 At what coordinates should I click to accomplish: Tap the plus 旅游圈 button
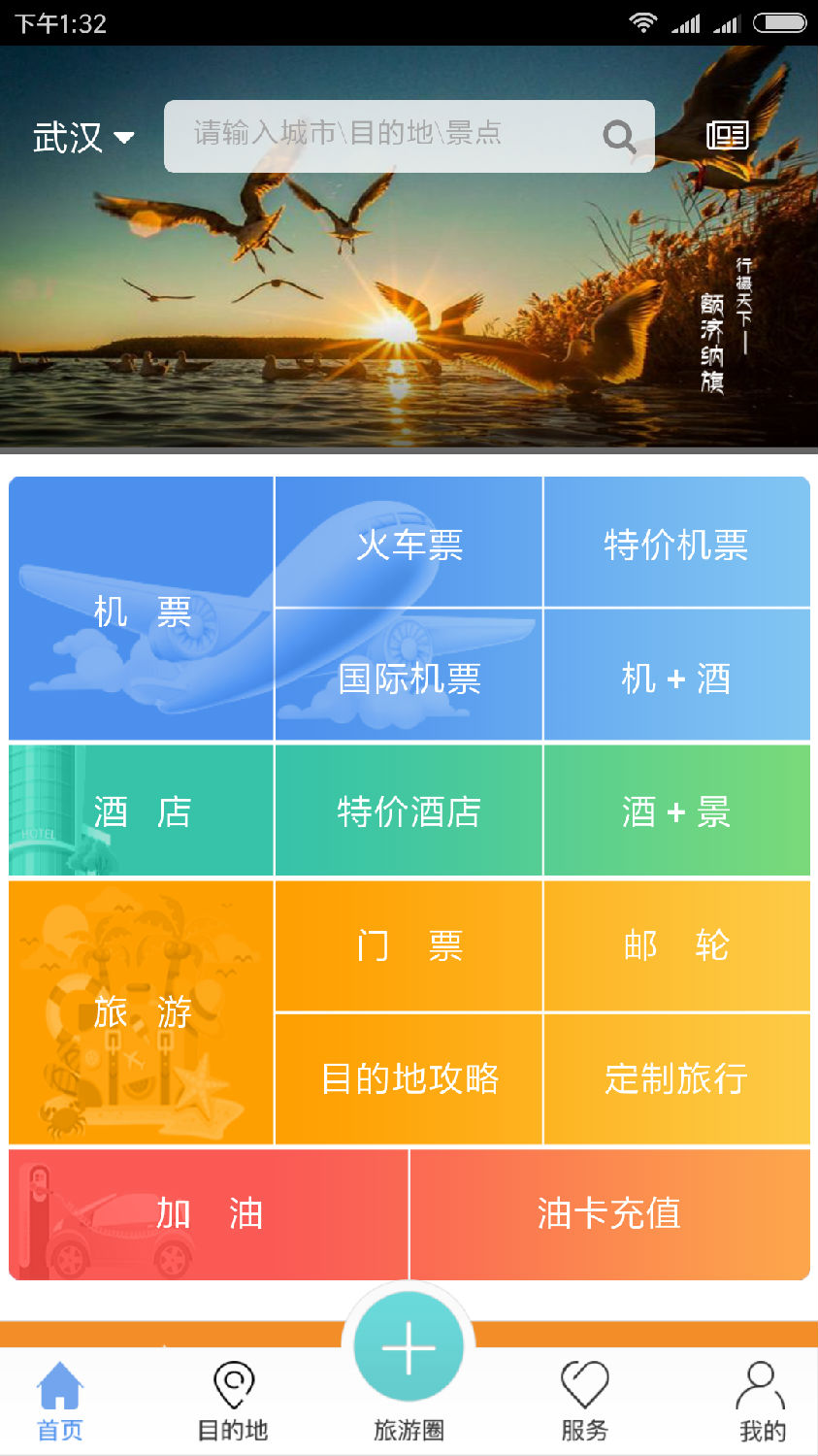(x=409, y=1349)
